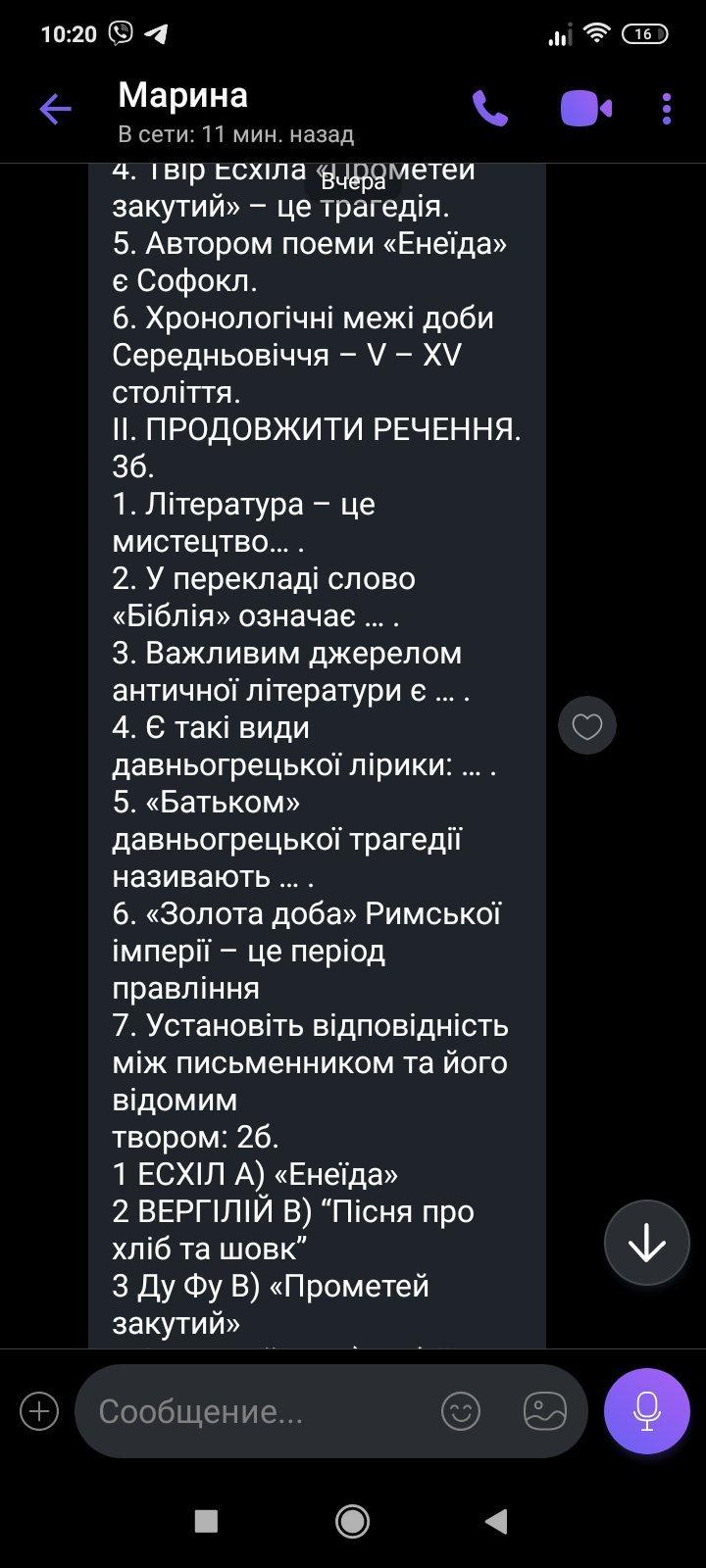This screenshot has width=706, height=1568.
Task: Open Марина's contact info header
Action: [235, 113]
